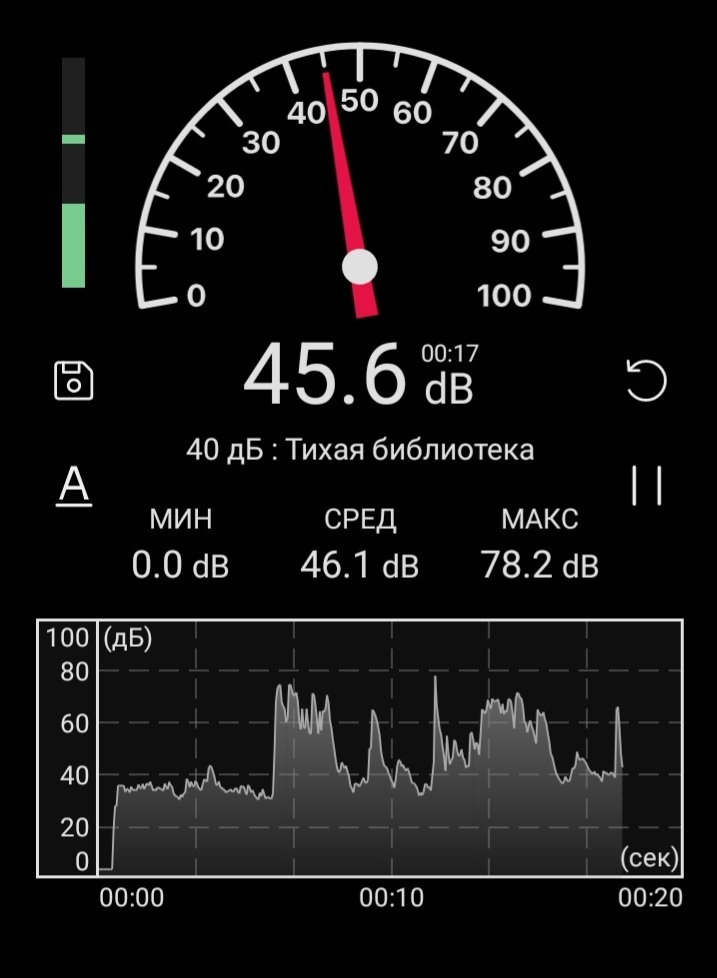This screenshot has width=717, height=978.
Task: Save the current sound measurement
Action: tap(73, 381)
